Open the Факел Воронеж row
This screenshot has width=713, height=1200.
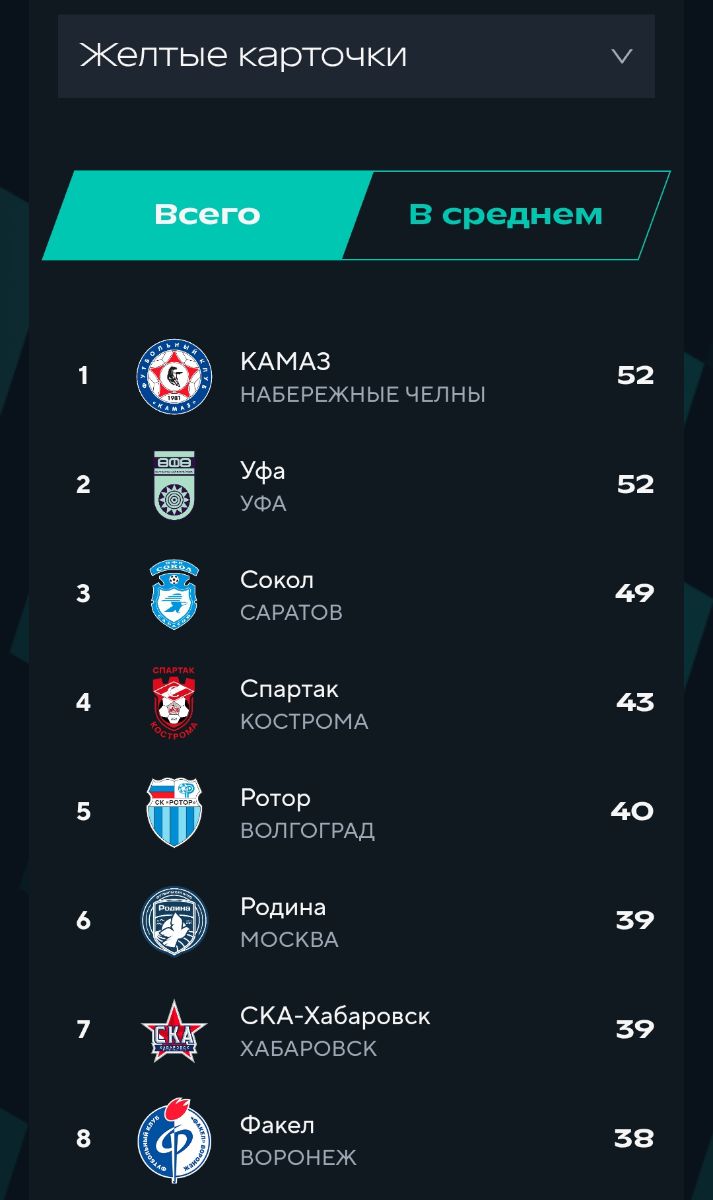click(x=362, y=1139)
